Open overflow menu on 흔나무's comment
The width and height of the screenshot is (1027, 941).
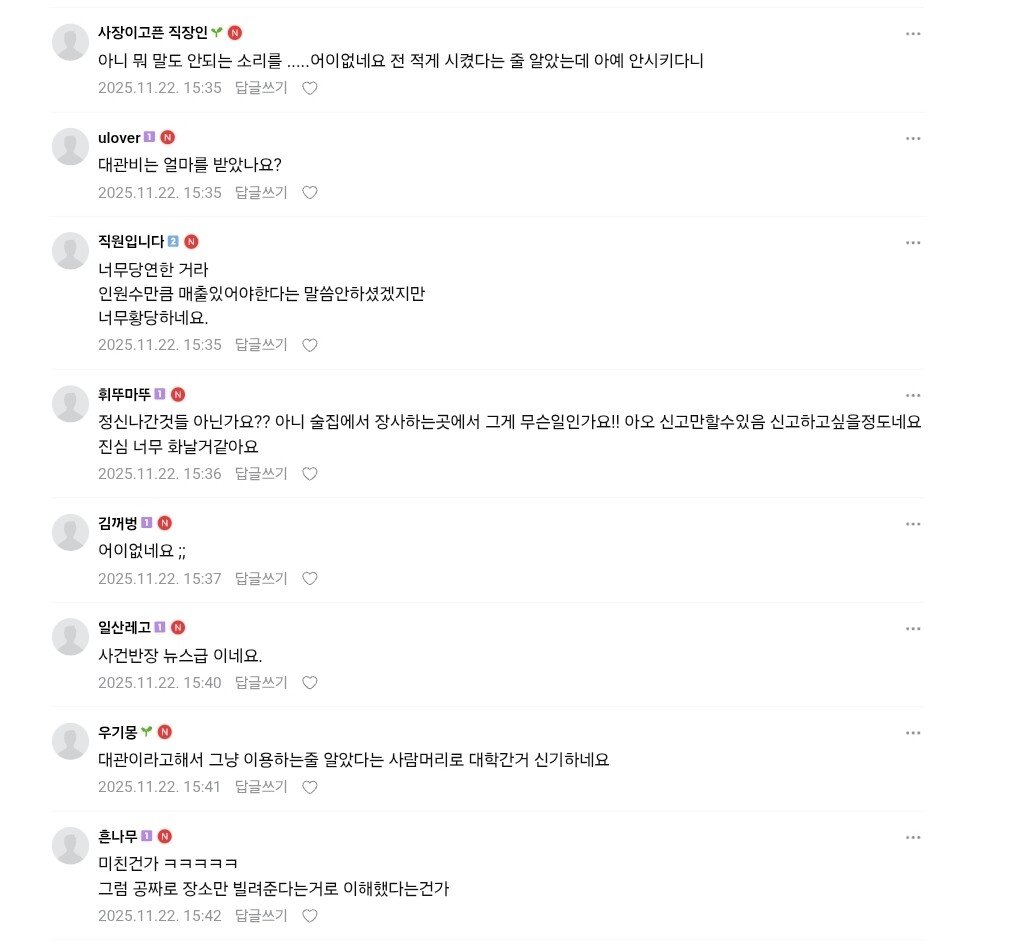pyautogui.click(x=912, y=837)
